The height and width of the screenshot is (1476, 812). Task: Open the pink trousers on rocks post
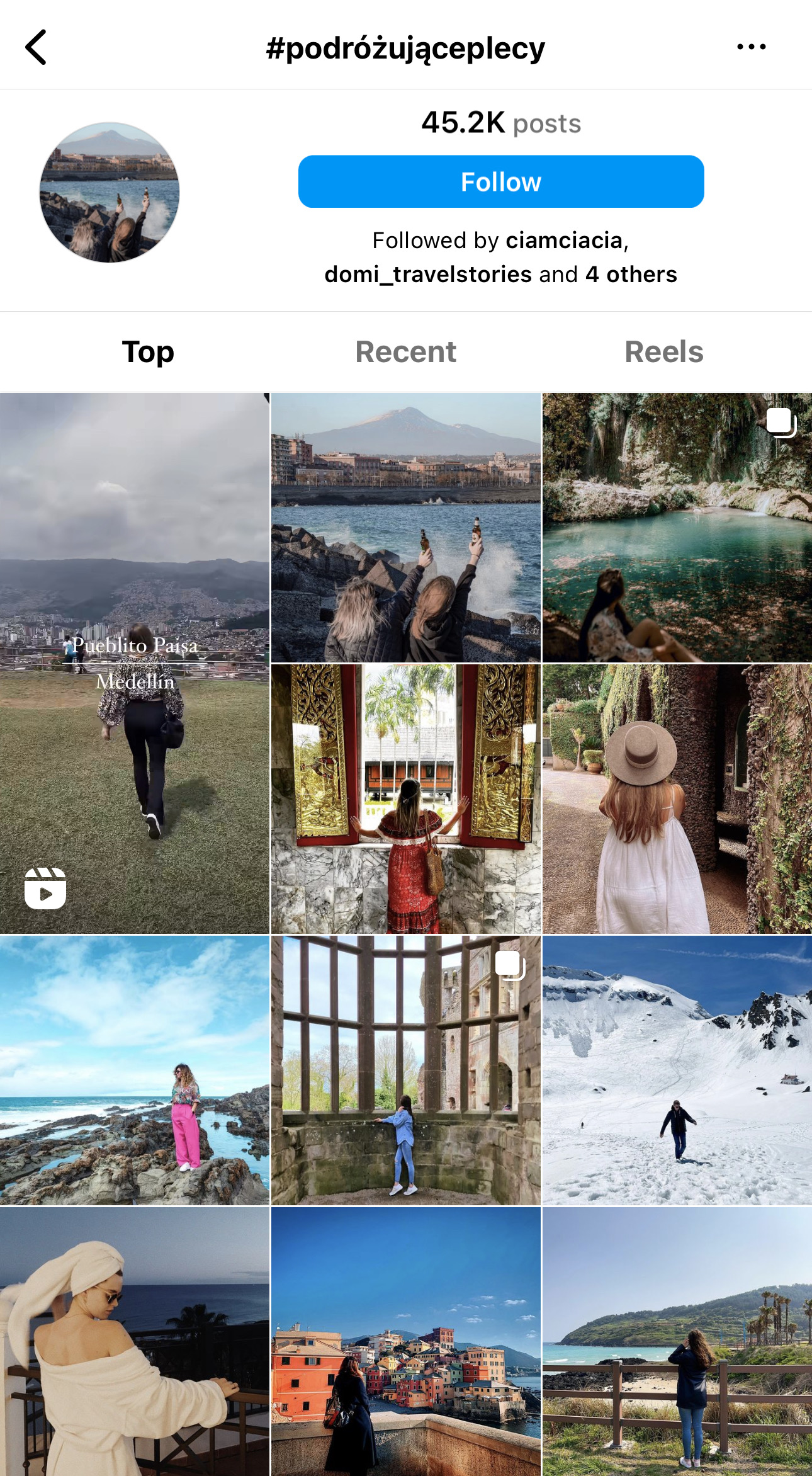coord(135,1070)
